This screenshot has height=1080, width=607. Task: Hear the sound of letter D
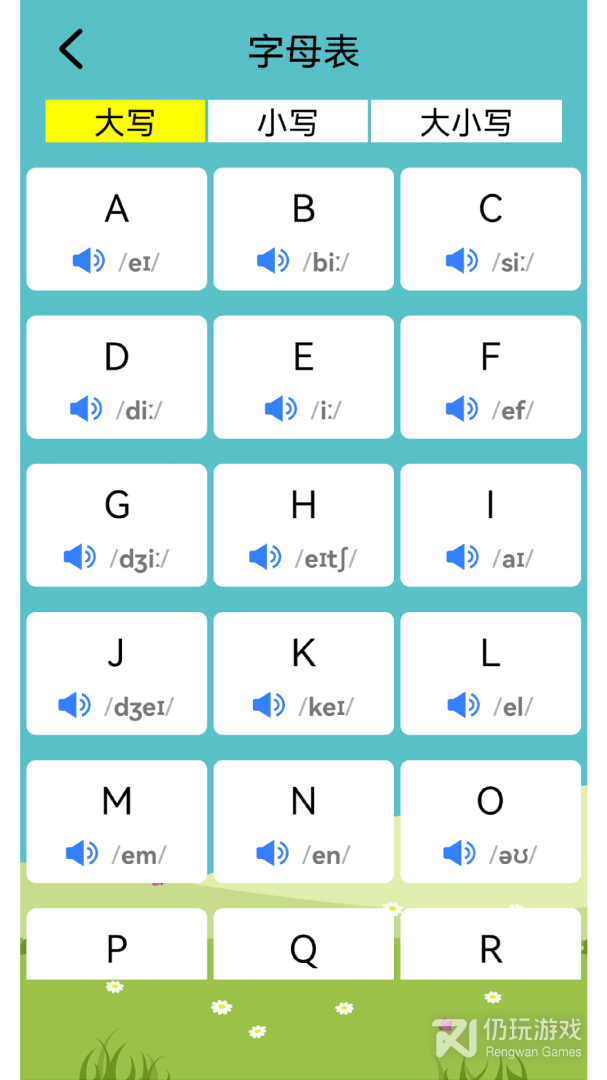pos(86,409)
